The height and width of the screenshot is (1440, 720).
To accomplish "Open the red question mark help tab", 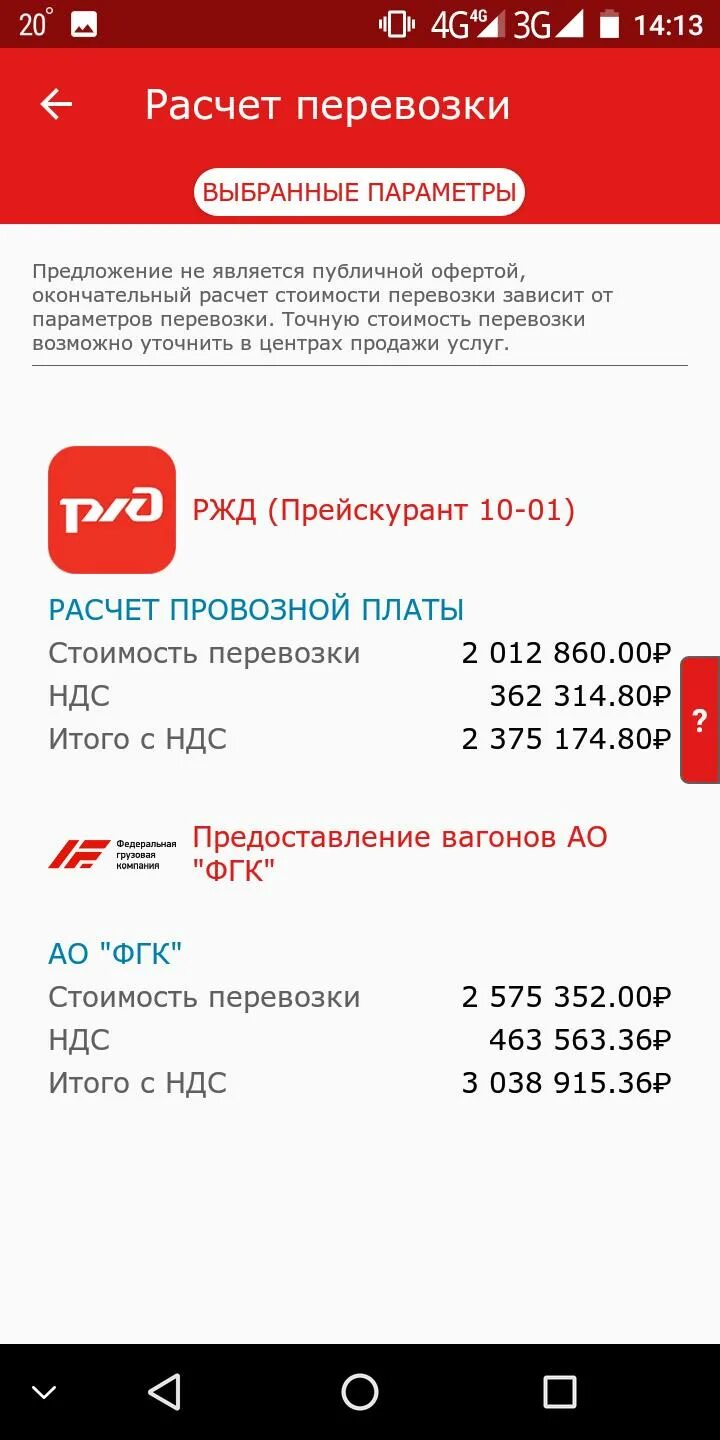I will point(700,718).
